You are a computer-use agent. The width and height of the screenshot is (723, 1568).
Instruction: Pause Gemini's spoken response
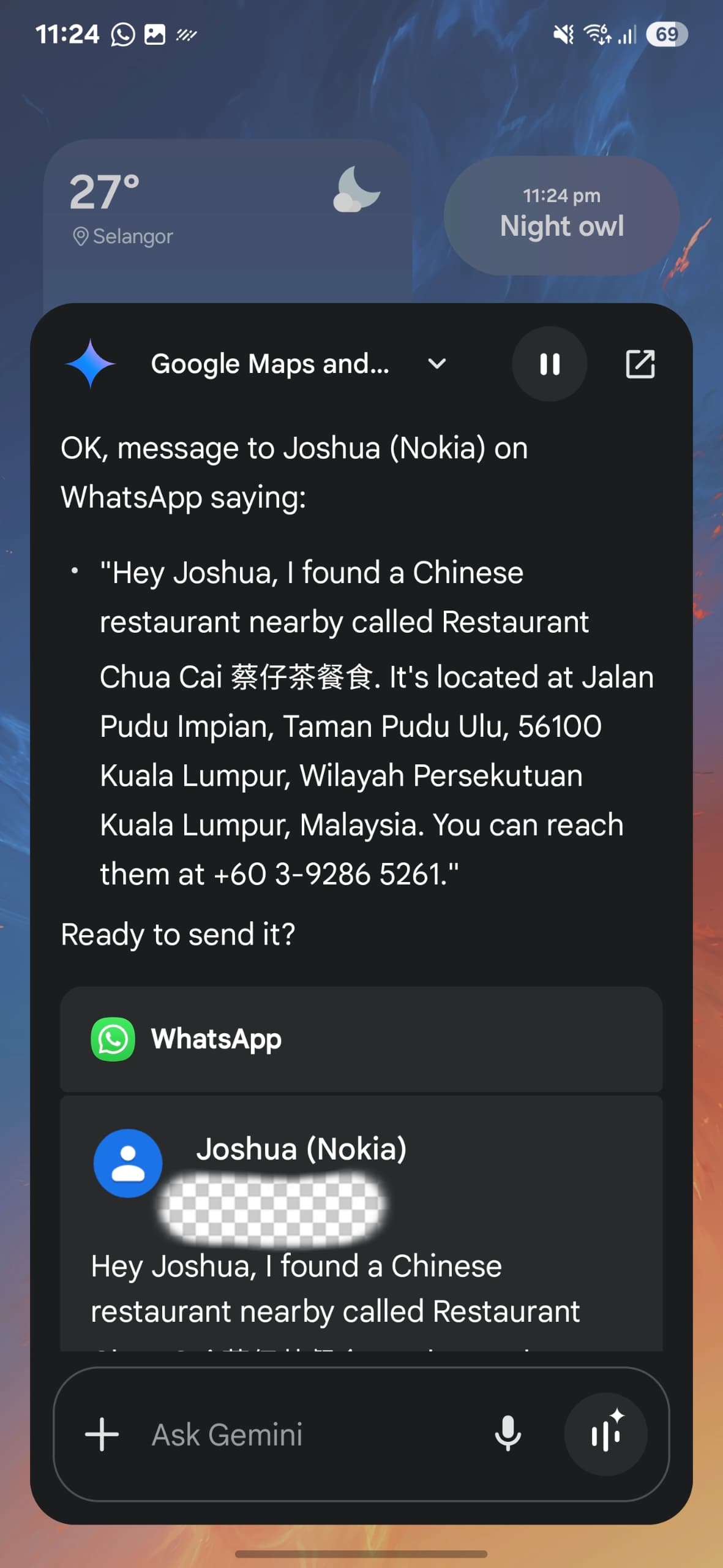tap(549, 364)
